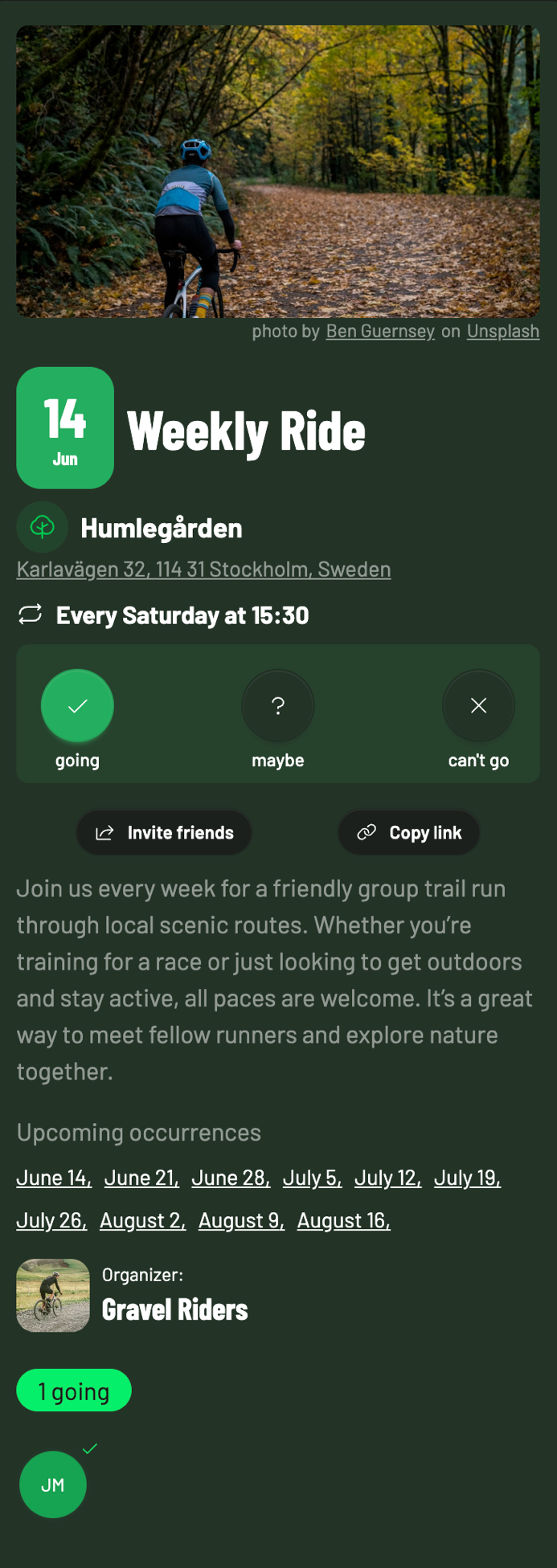Choose the can't go option
Screen dimensions: 557x1568
478,705
